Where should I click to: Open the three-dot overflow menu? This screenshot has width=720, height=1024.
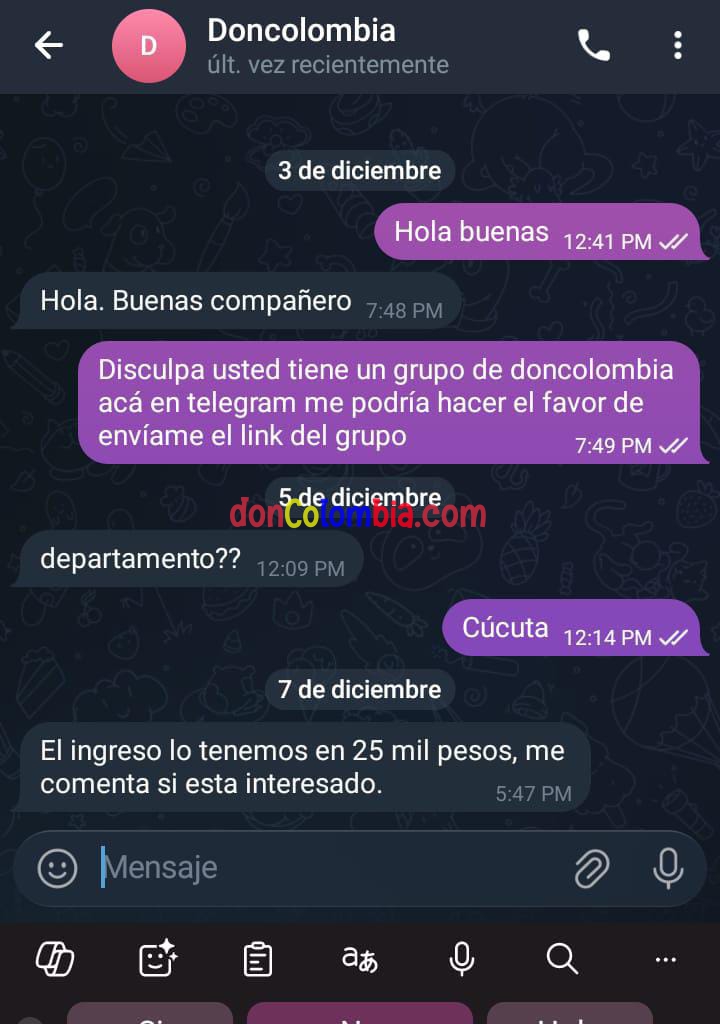(x=678, y=45)
